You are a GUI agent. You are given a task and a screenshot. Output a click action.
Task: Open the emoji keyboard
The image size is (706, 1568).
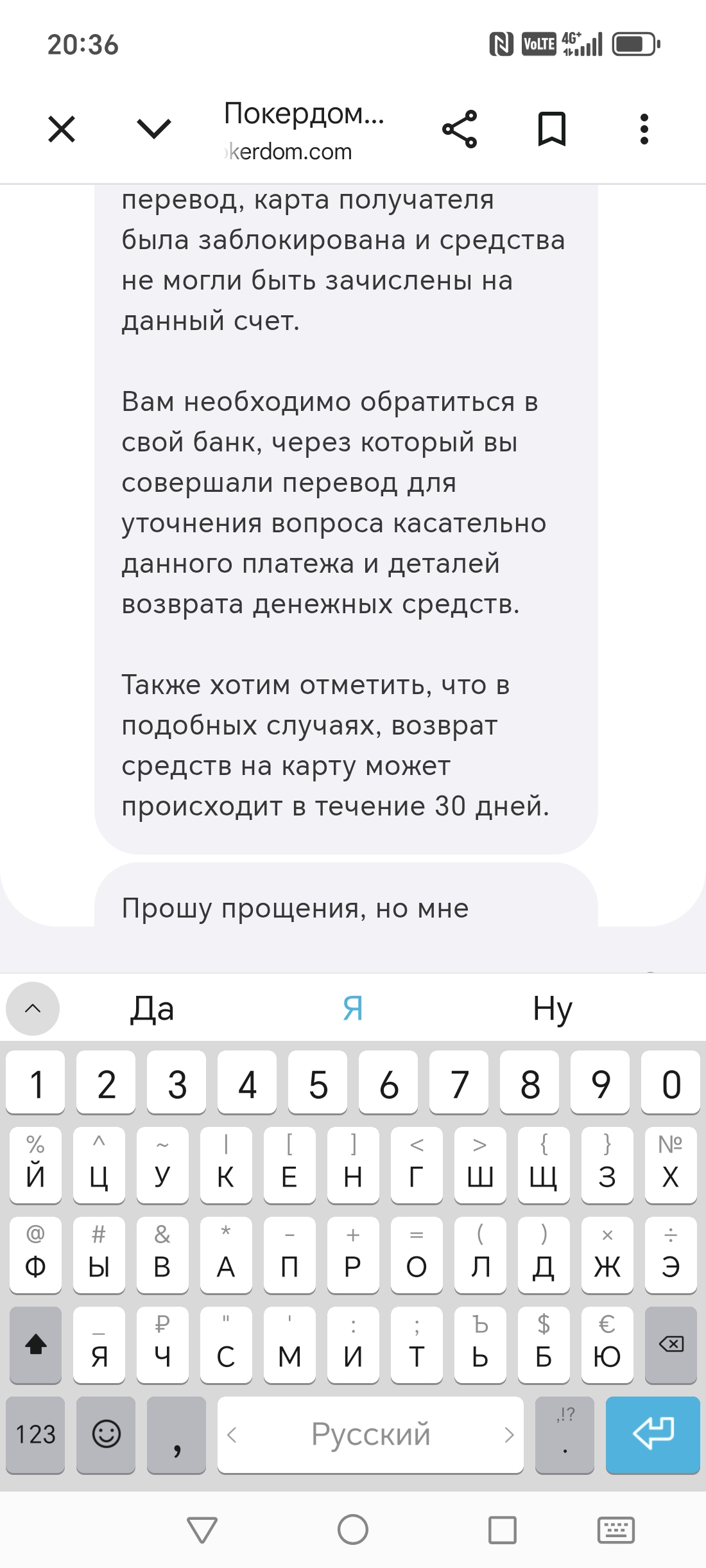(x=106, y=1434)
